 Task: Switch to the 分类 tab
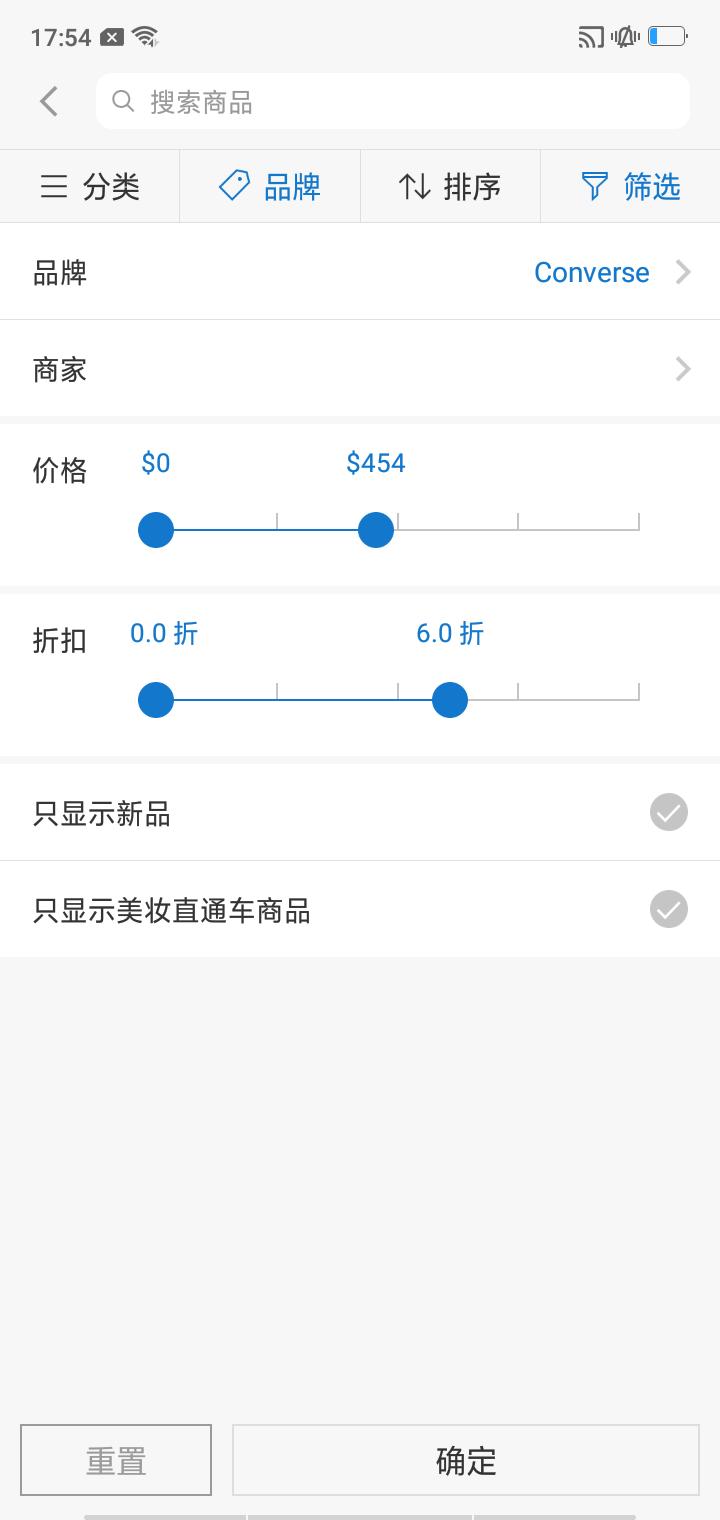click(x=90, y=186)
